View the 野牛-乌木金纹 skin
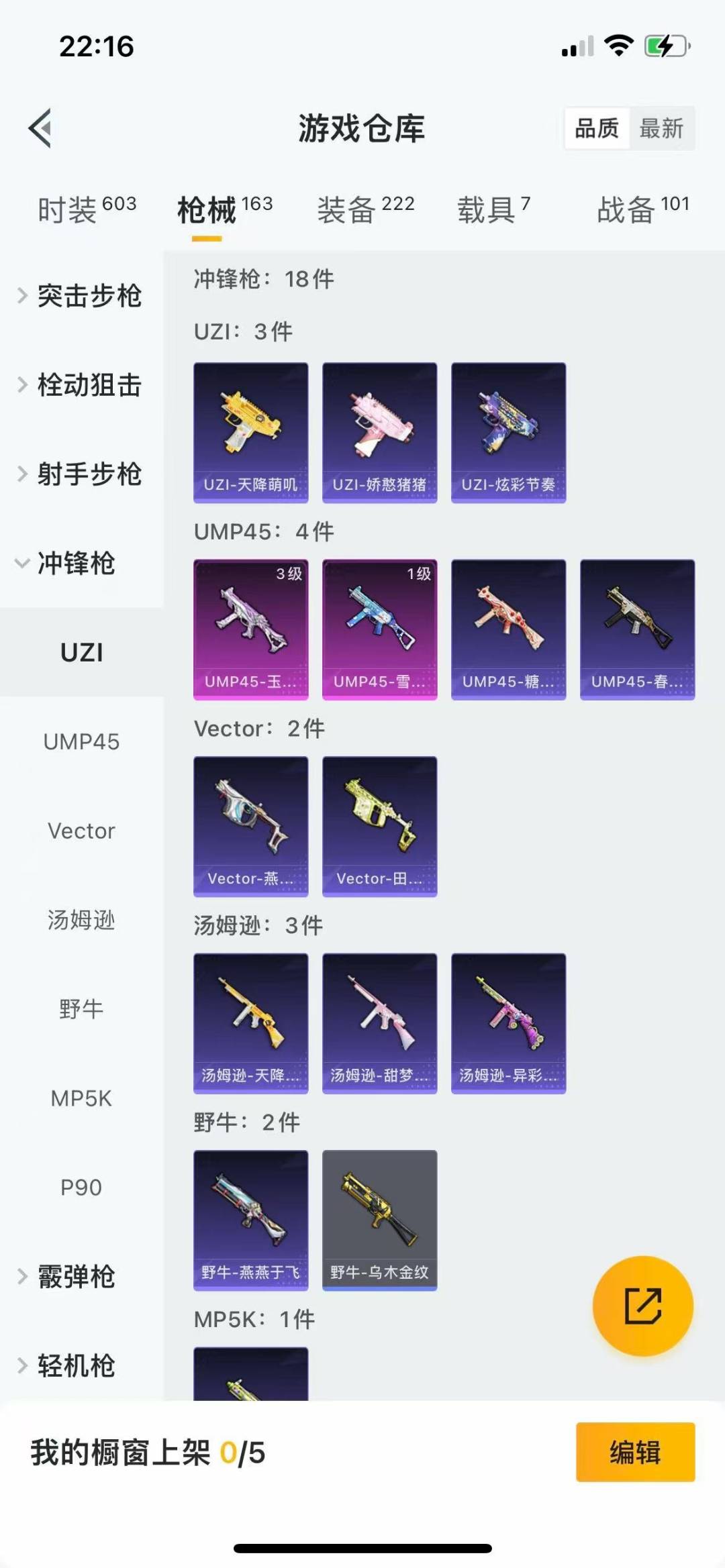The height and width of the screenshot is (1568, 725). (380, 1220)
